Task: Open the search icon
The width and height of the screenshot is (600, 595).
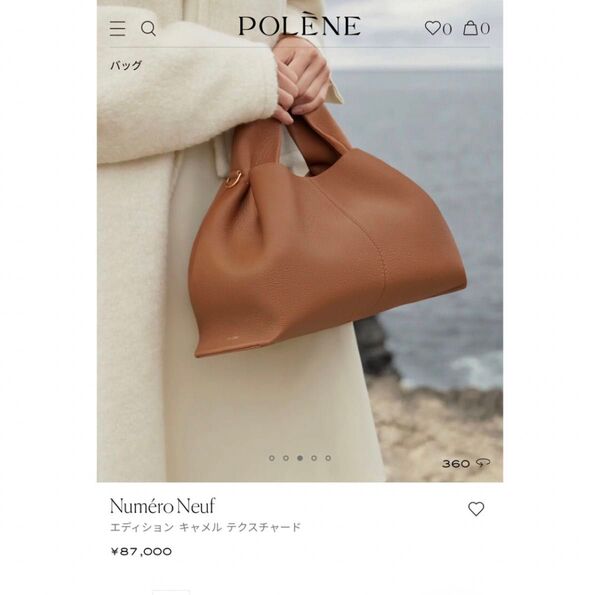Action: tap(149, 28)
